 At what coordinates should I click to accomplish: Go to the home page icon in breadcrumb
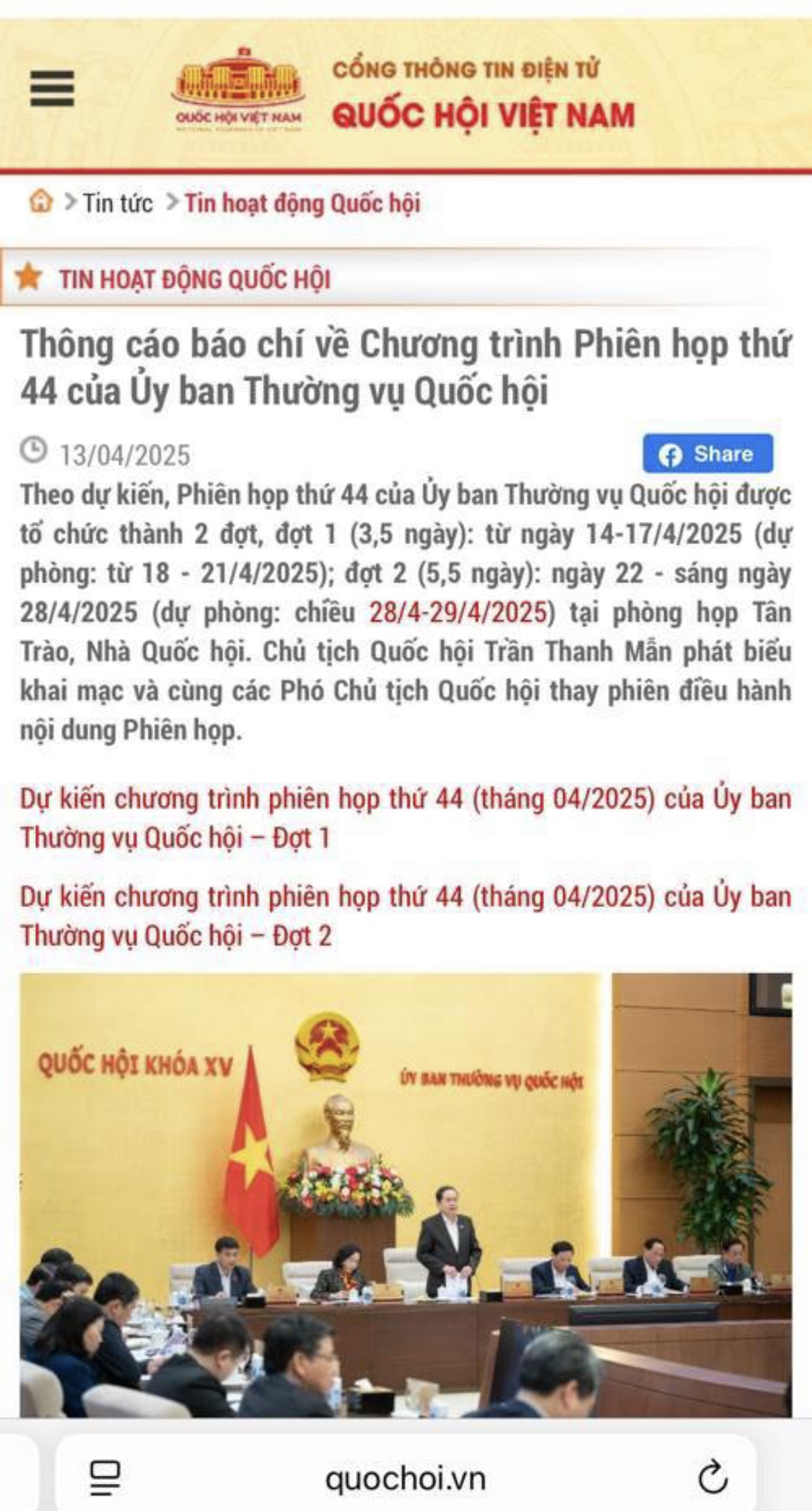(41, 202)
